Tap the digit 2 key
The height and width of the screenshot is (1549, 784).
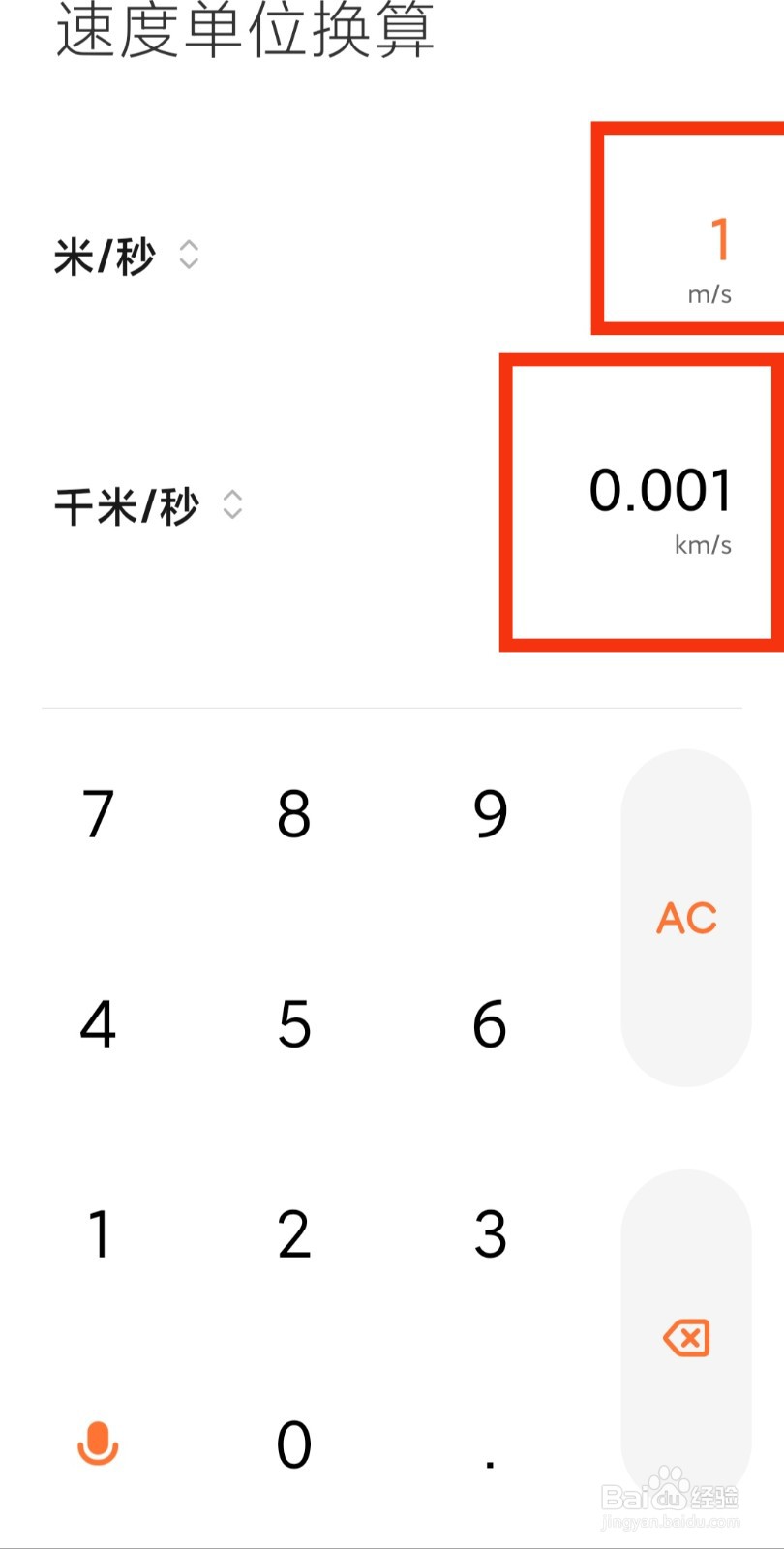[293, 1232]
